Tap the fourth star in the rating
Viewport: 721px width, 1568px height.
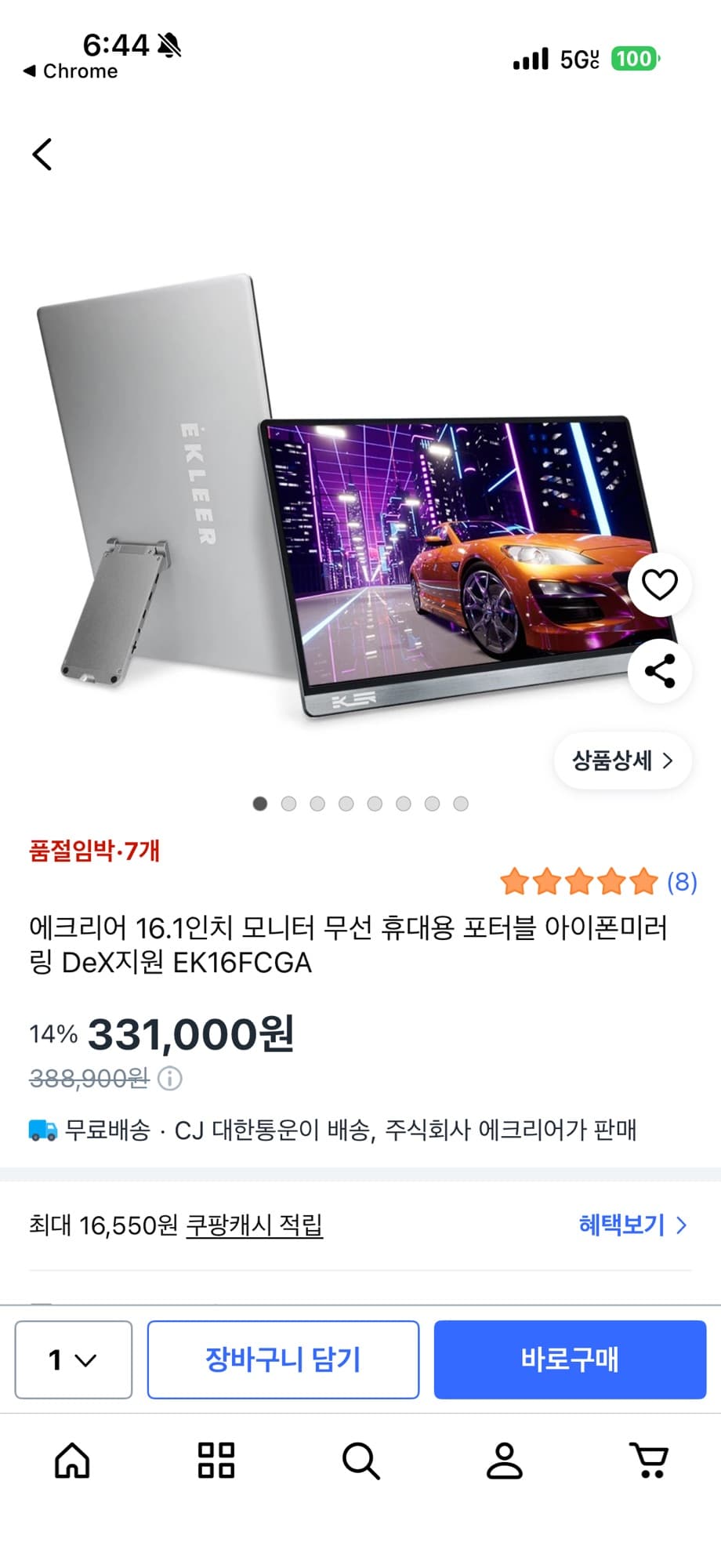(610, 882)
